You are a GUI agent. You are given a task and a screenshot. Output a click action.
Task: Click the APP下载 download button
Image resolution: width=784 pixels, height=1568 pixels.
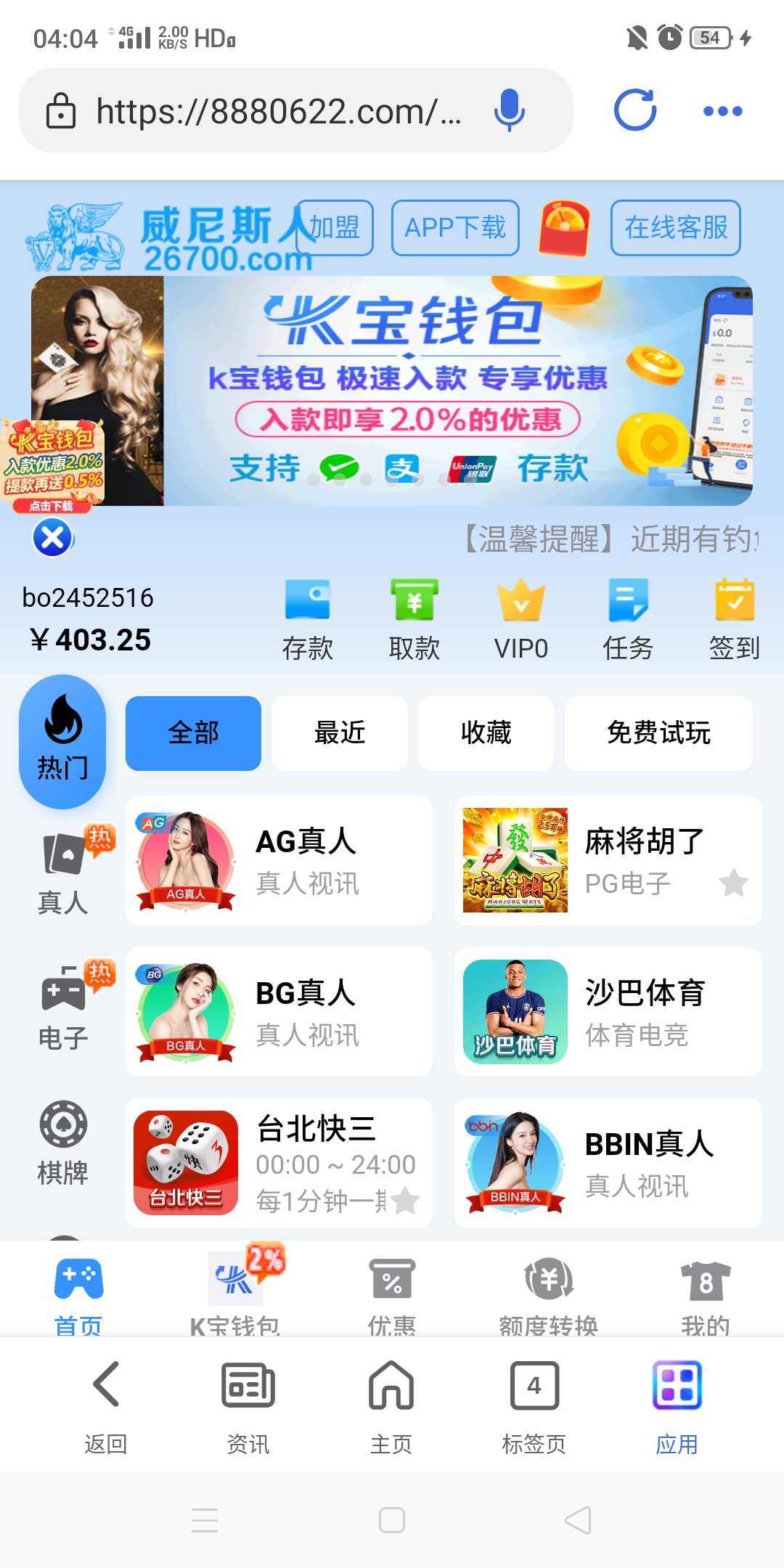coord(454,227)
